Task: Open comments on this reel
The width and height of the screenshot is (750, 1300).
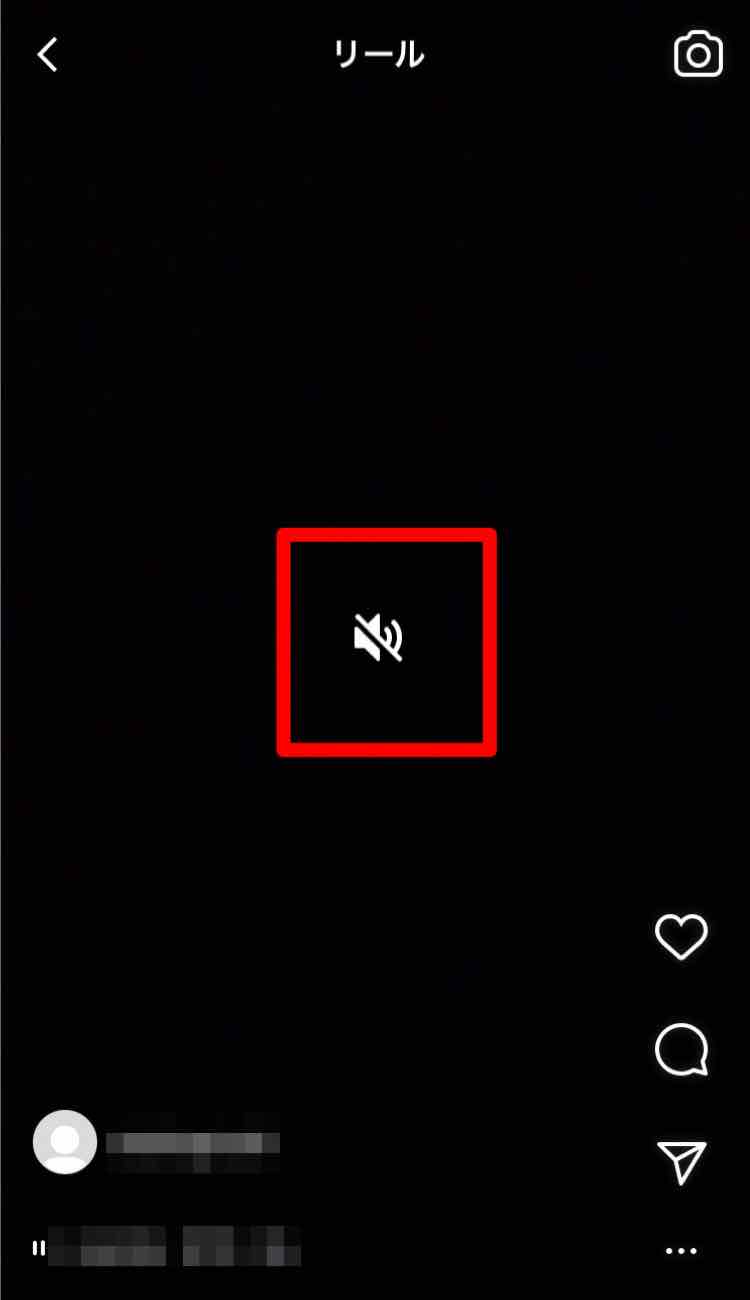Action: [681, 1050]
